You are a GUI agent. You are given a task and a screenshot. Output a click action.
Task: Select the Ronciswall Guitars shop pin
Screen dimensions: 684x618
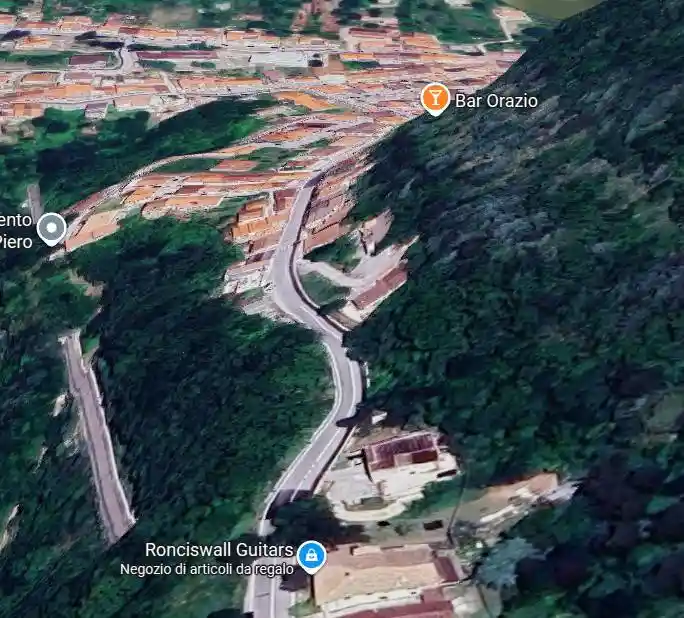click(311, 555)
